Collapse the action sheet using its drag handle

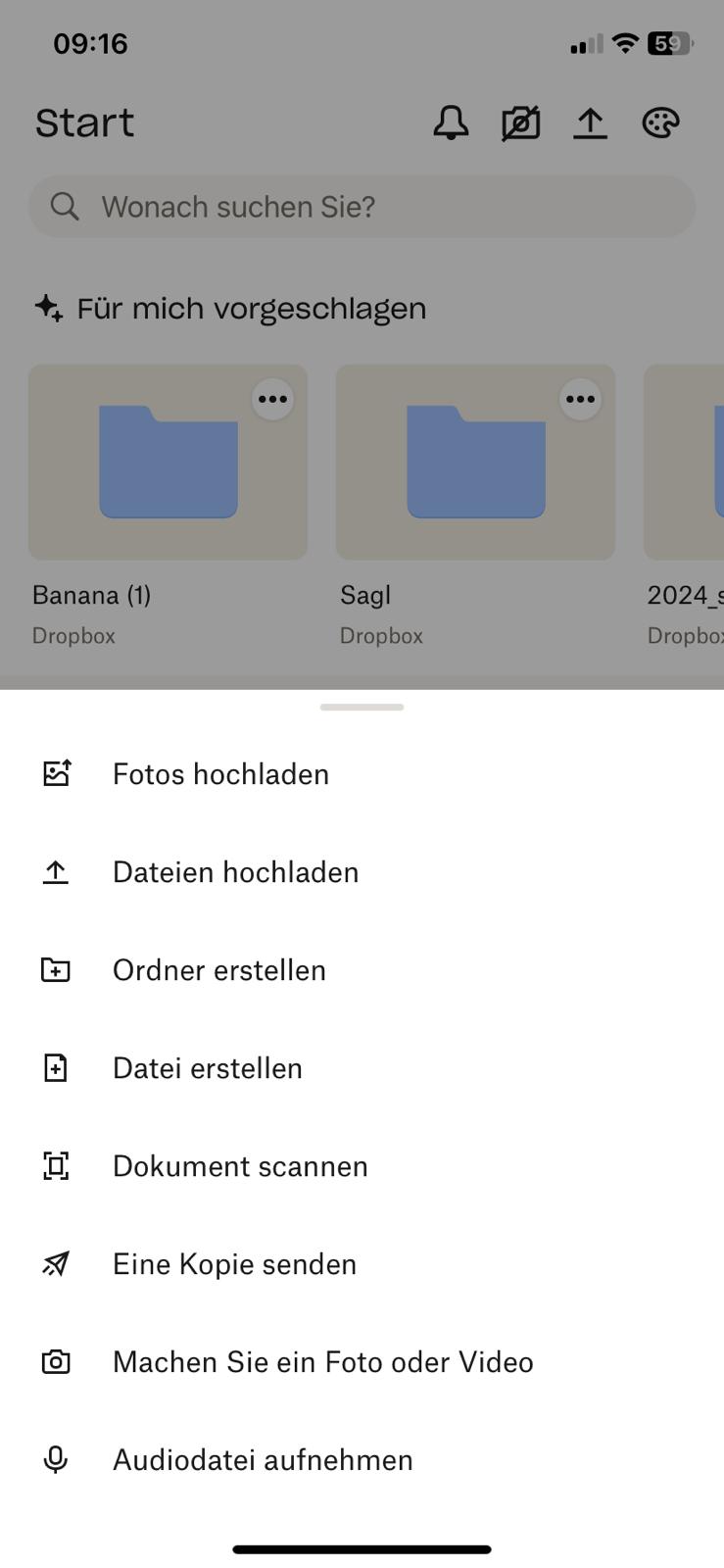[x=362, y=707]
